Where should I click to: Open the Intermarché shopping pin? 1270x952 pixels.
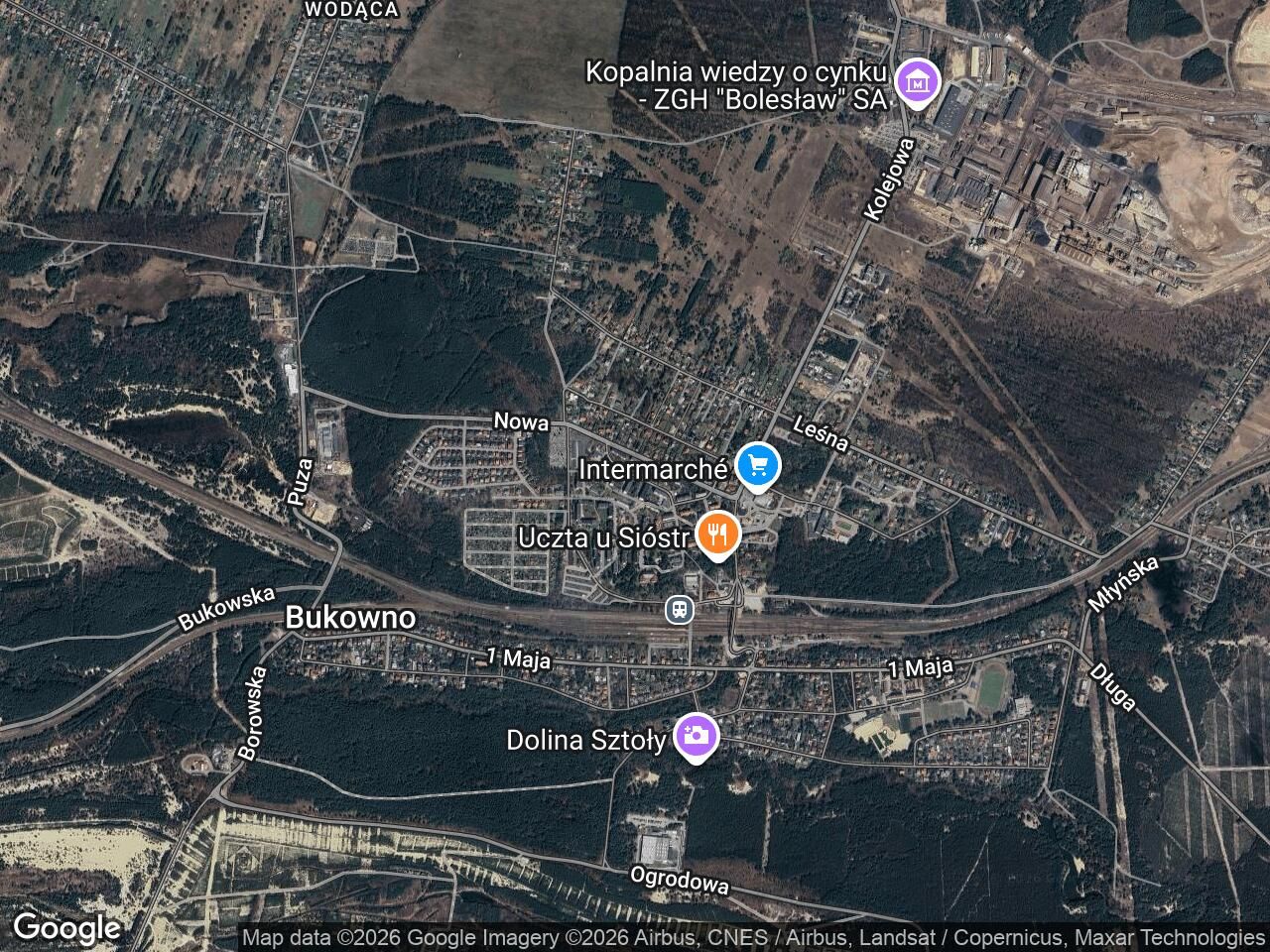click(x=759, y=465)
